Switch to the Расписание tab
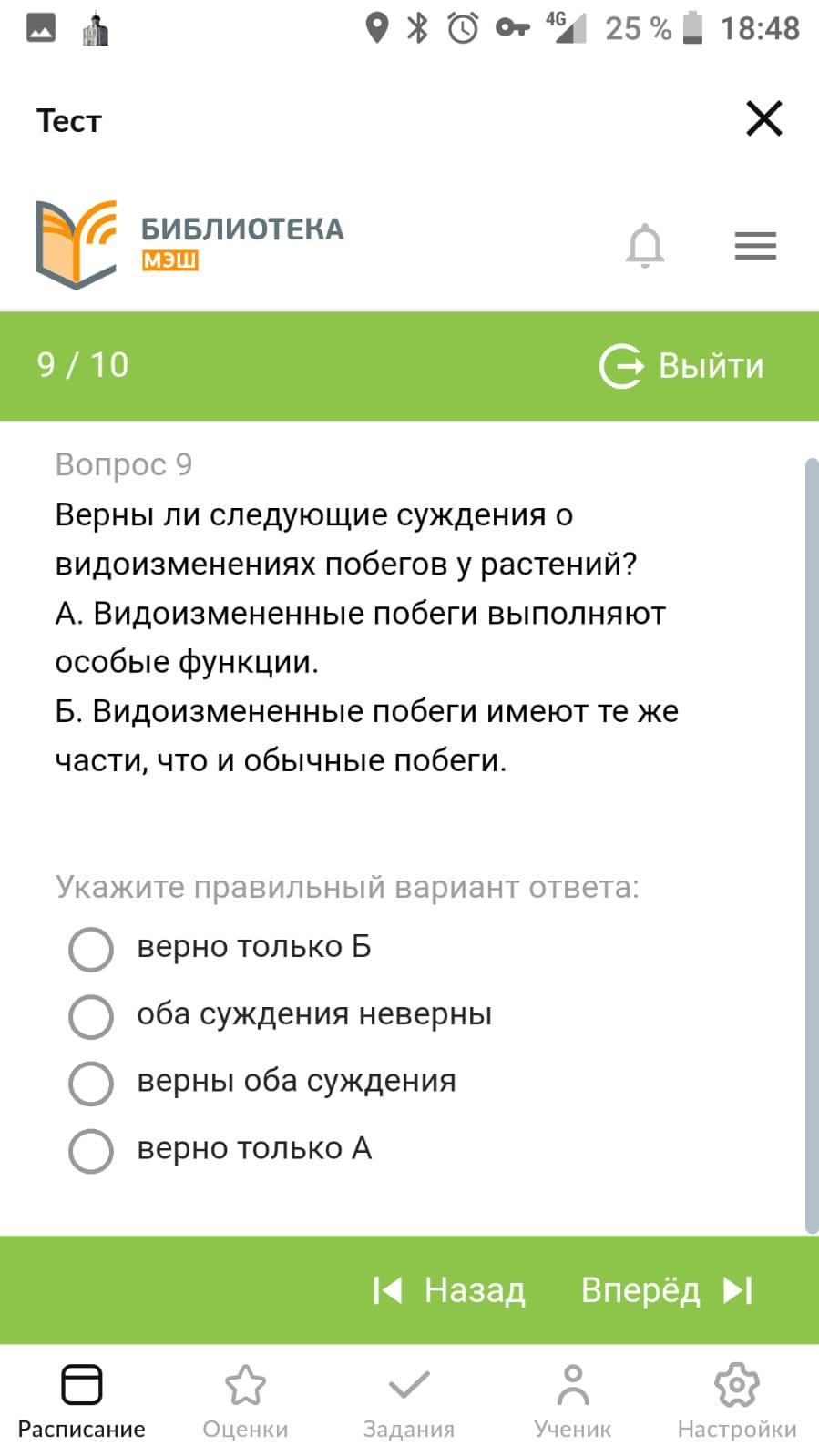Viewport: 819px width, 1456px height. click(82, 1401)
